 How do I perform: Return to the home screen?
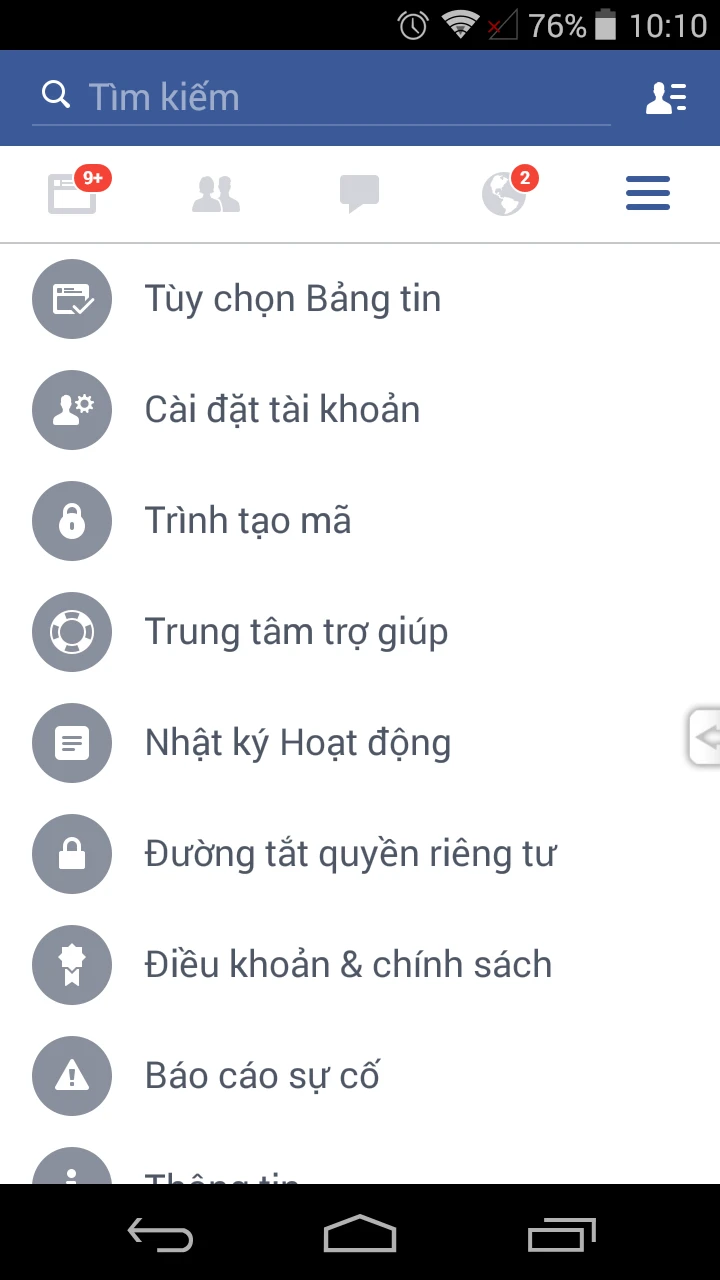360,1235
